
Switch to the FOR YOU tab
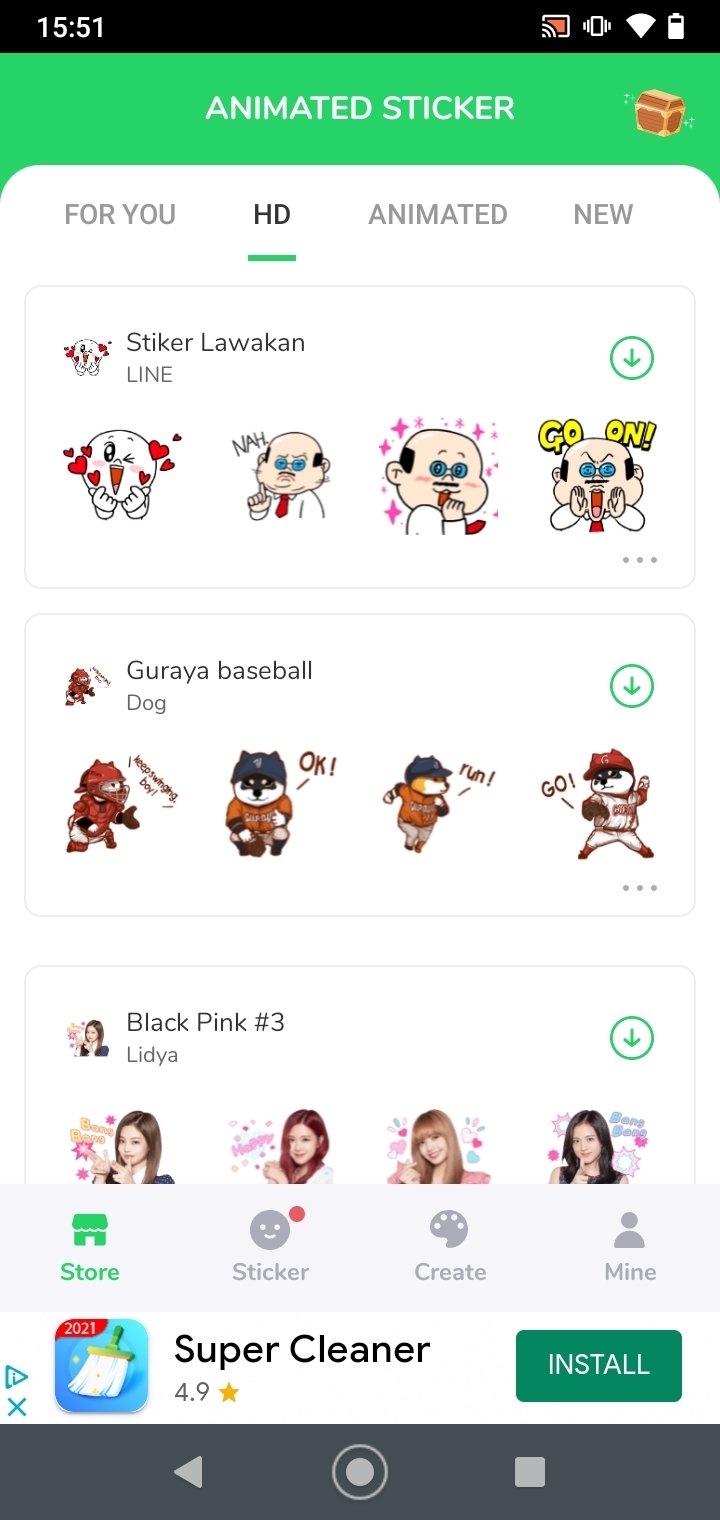[x=120, y=215]
